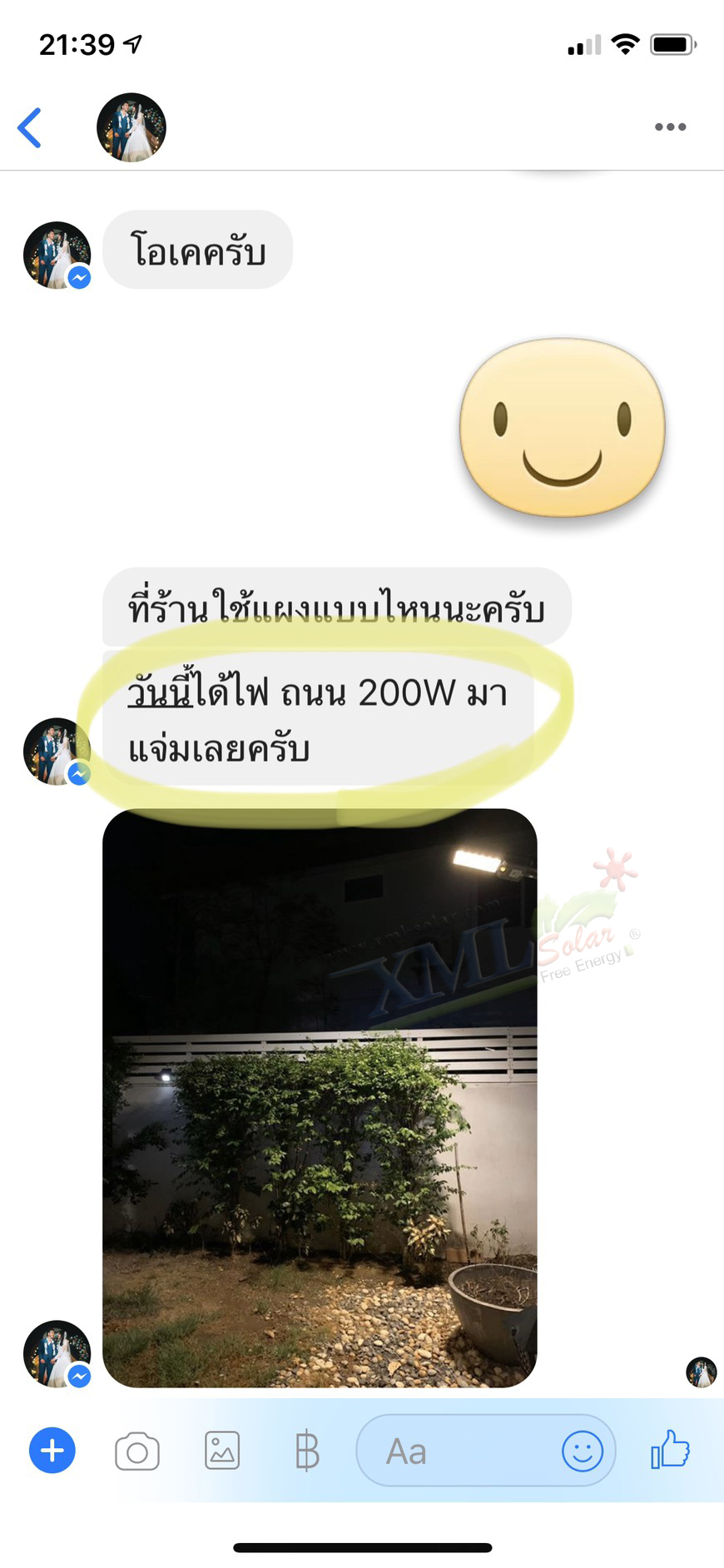This screenshot has width=724, height=1568.
Task: Go back to the chat list
Action: [x=30, y=127]
